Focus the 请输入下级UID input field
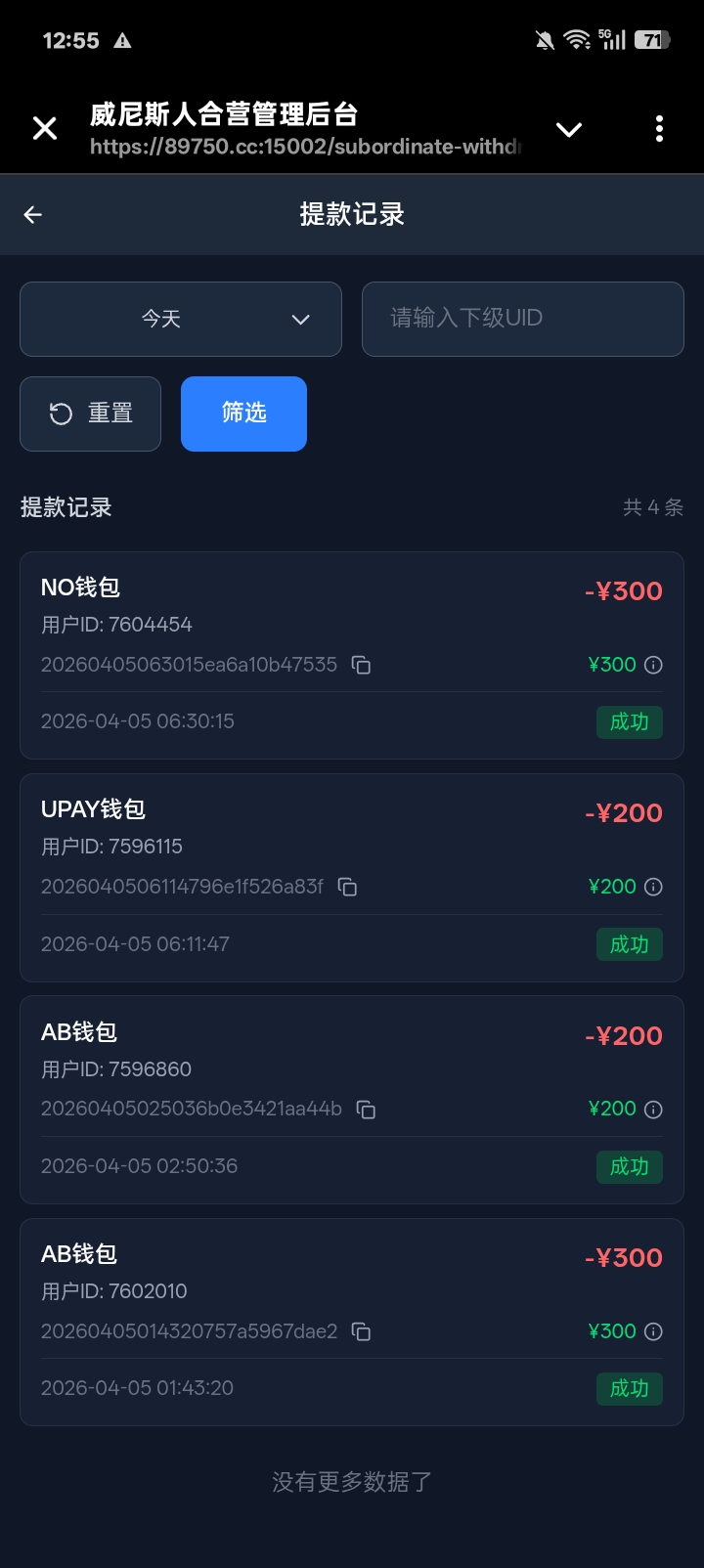 (x=522, y=319)
